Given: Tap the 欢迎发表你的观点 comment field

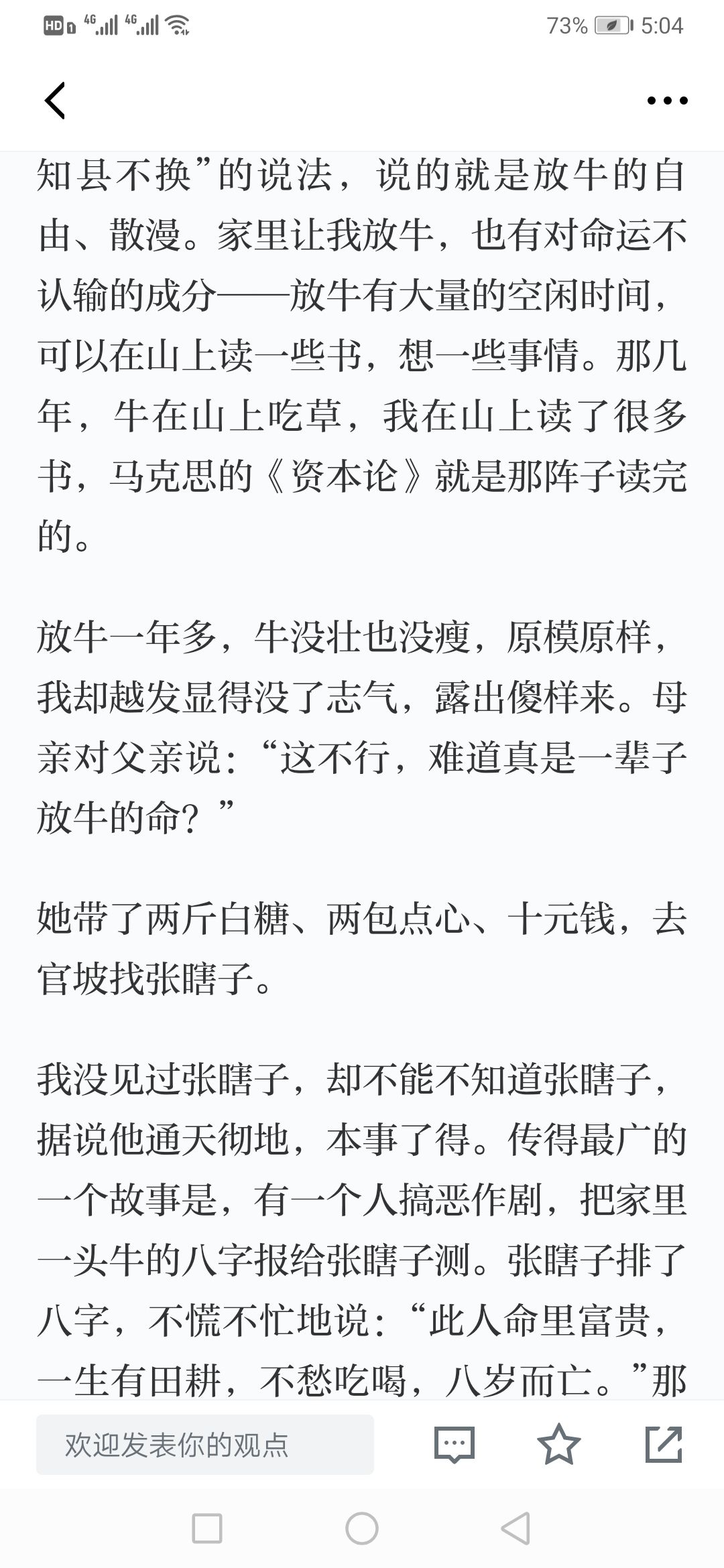Looking at the screenshot, I should pyautogui.click(x=205, y=1444).
